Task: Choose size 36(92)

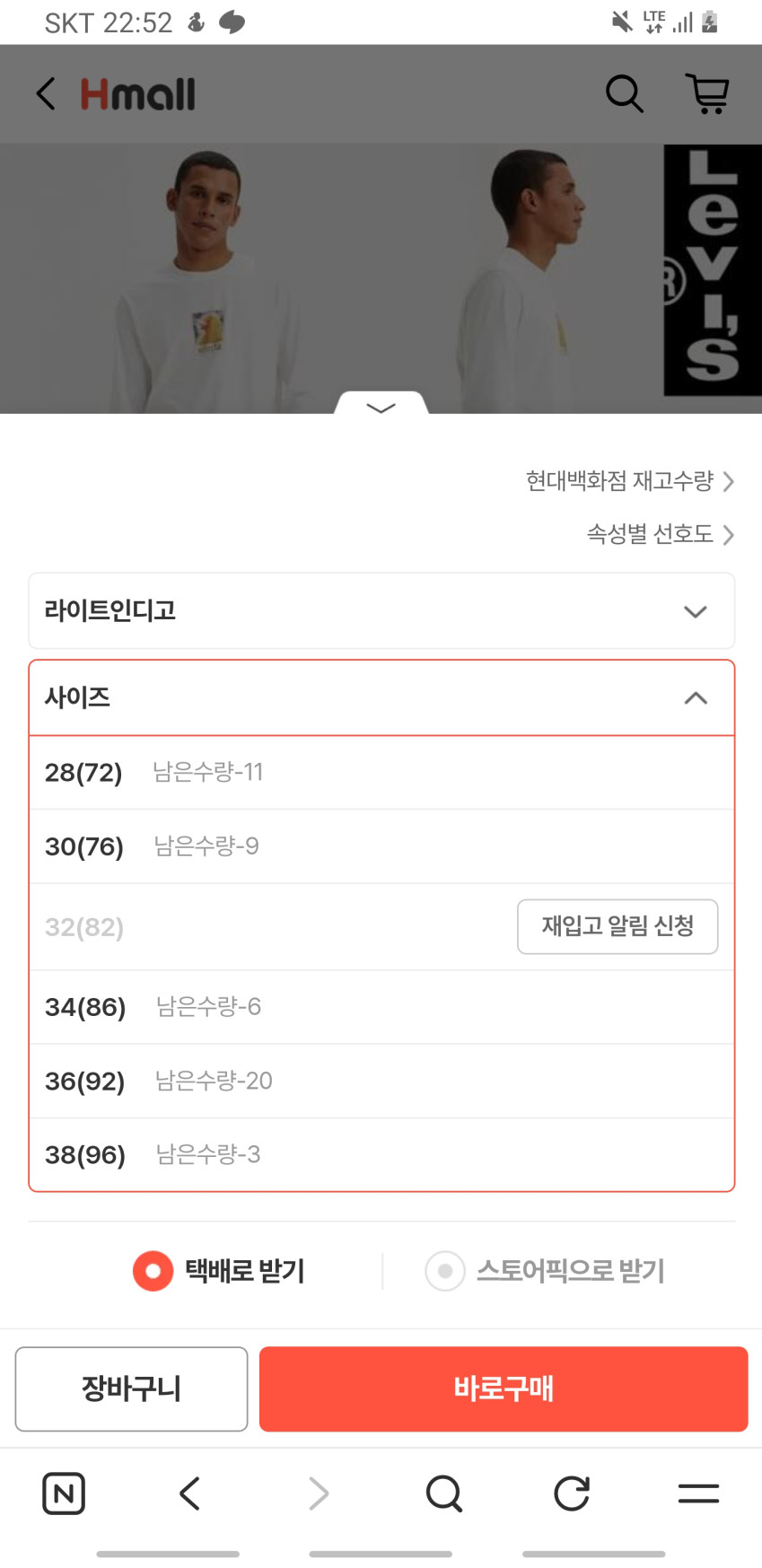Action: [381, 1081]
